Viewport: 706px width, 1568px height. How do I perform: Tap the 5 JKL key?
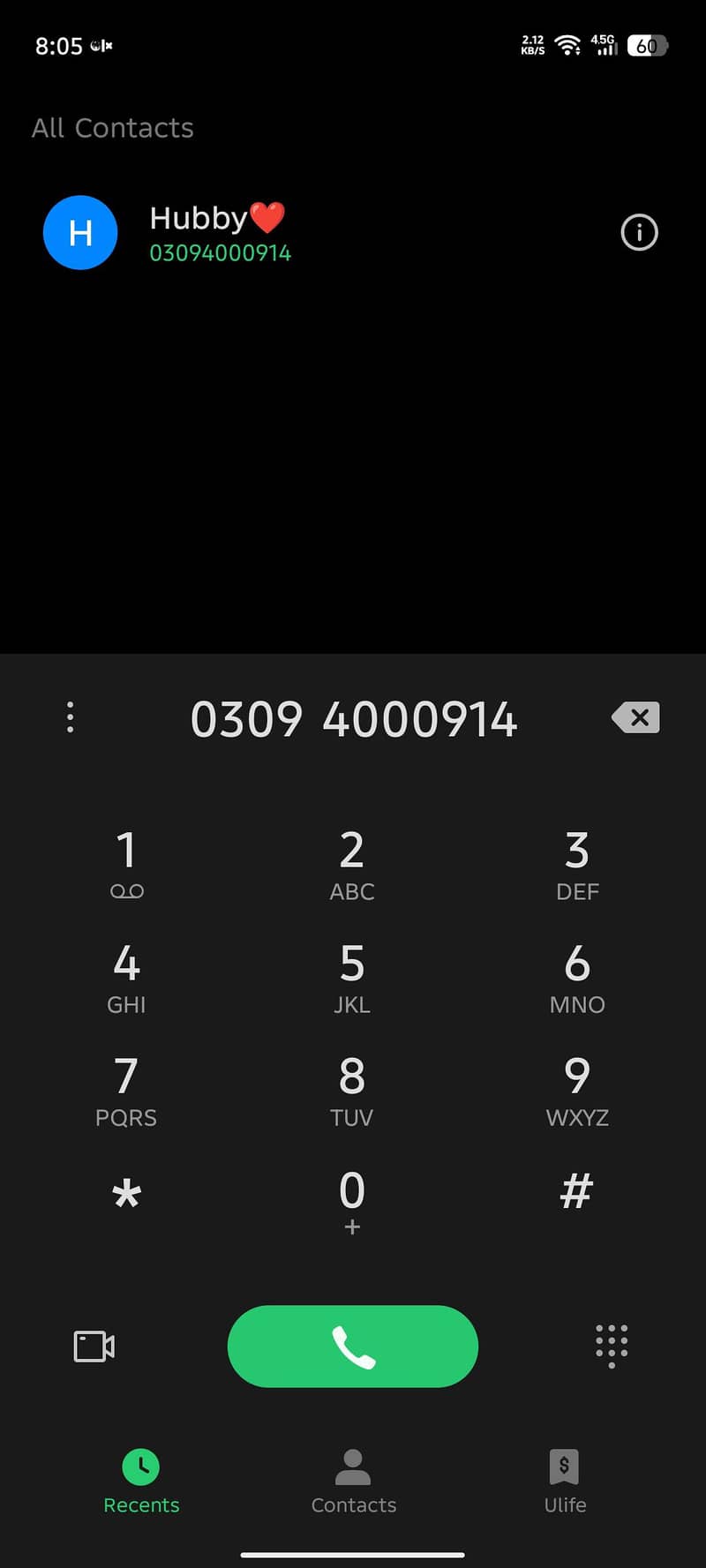point(352,976)
